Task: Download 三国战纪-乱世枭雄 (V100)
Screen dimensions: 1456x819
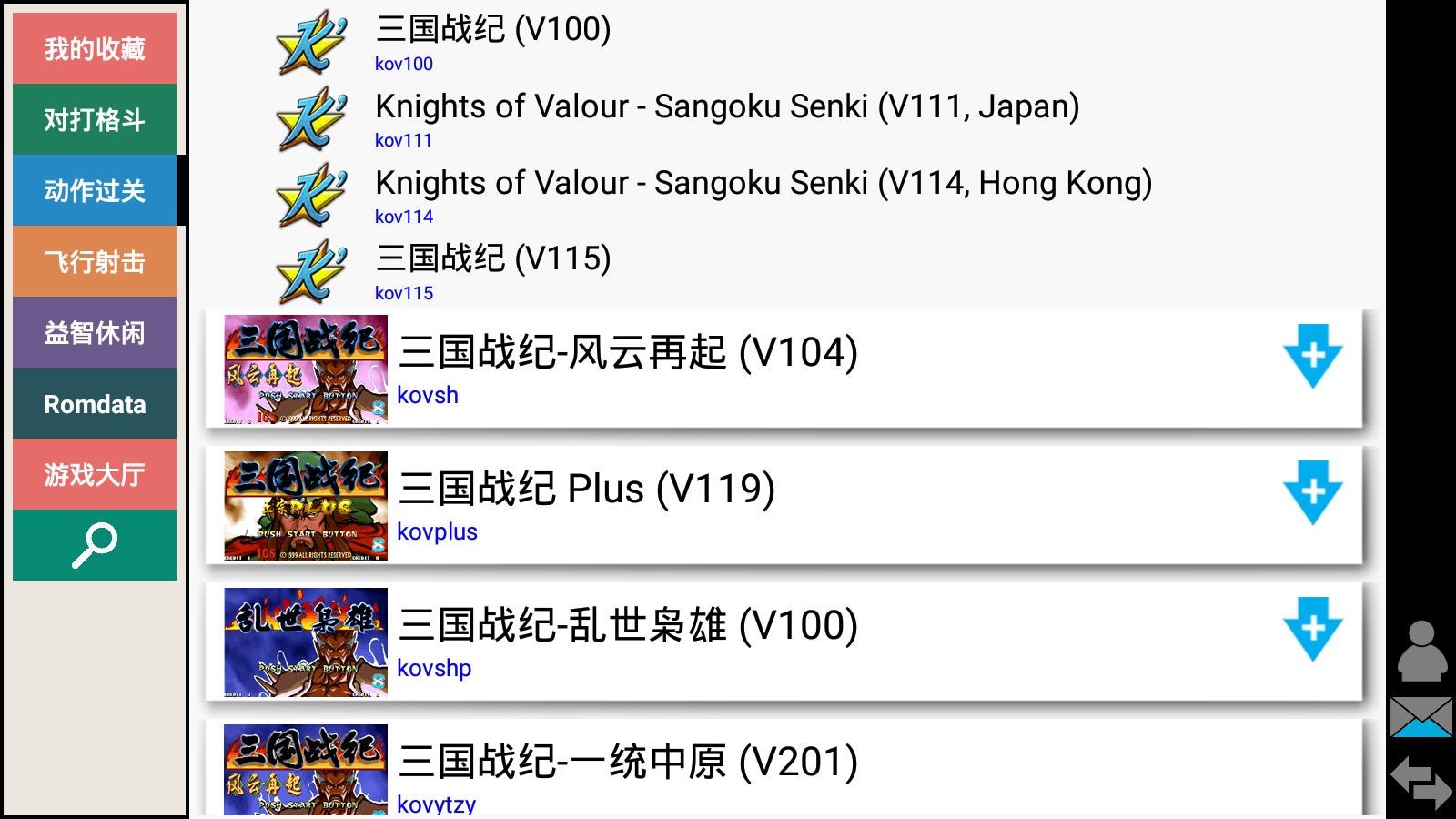Action: point(1312,629)
